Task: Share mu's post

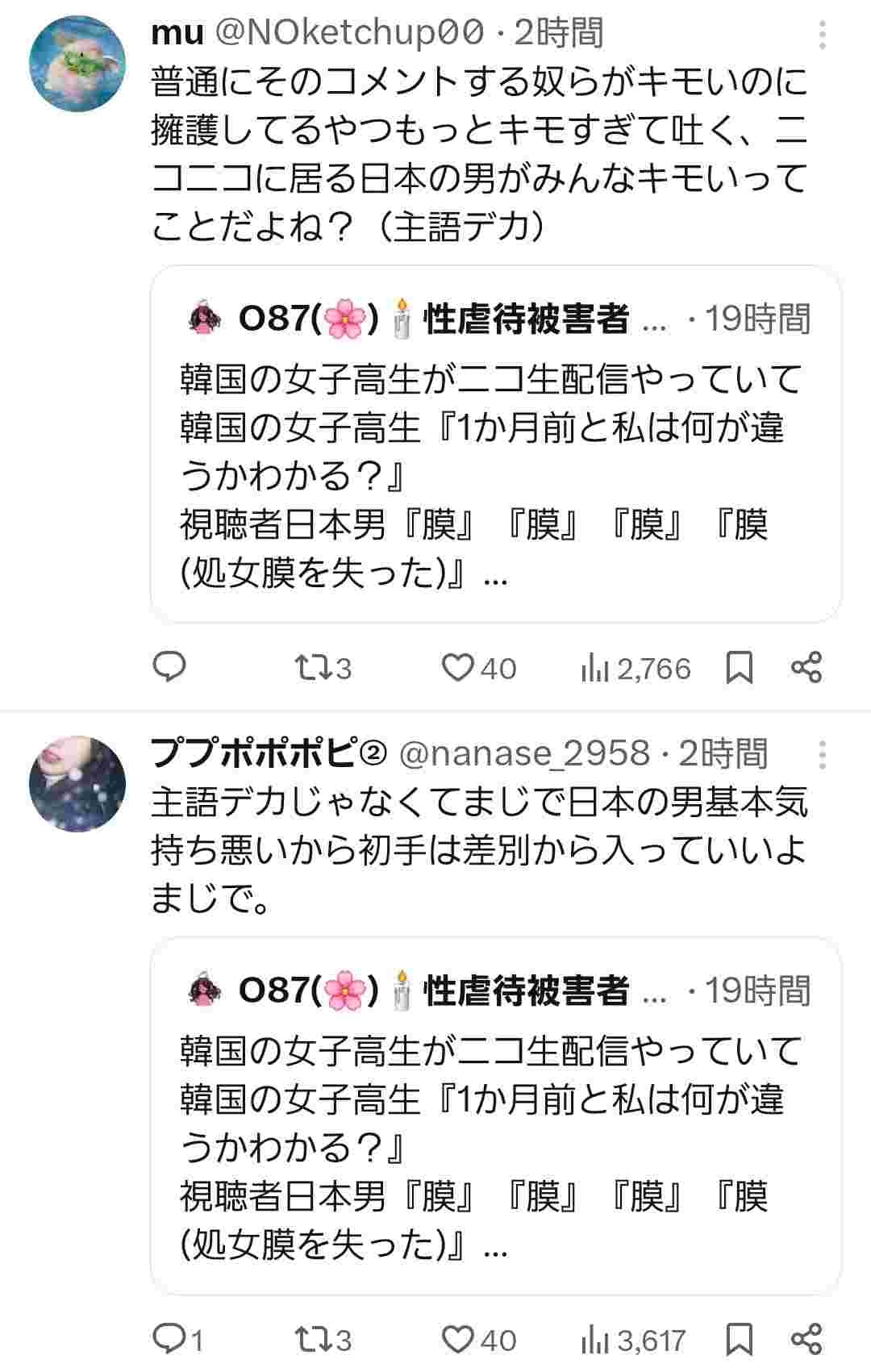Action: [806, 668]
